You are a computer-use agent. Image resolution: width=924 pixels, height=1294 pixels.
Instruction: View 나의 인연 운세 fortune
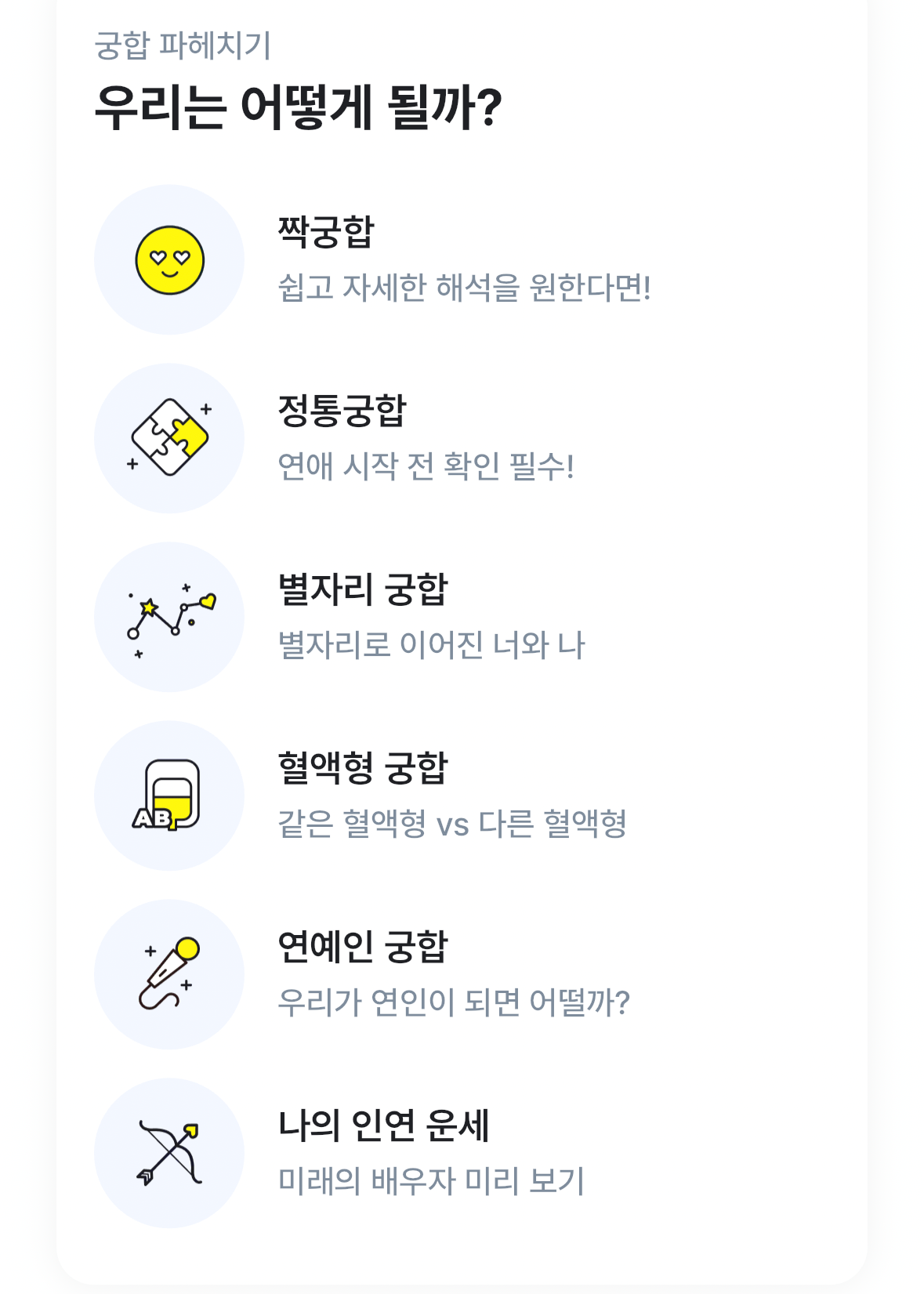462,1153
